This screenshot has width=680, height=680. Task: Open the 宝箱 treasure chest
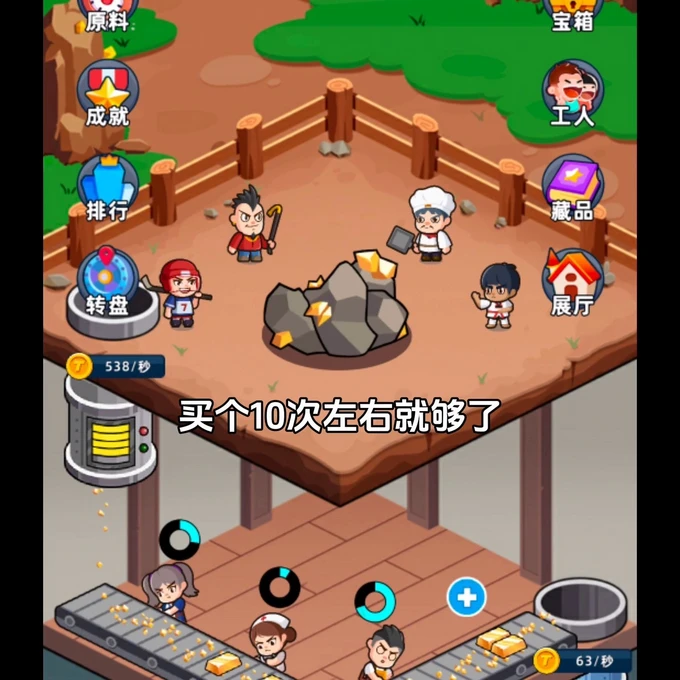573,14
